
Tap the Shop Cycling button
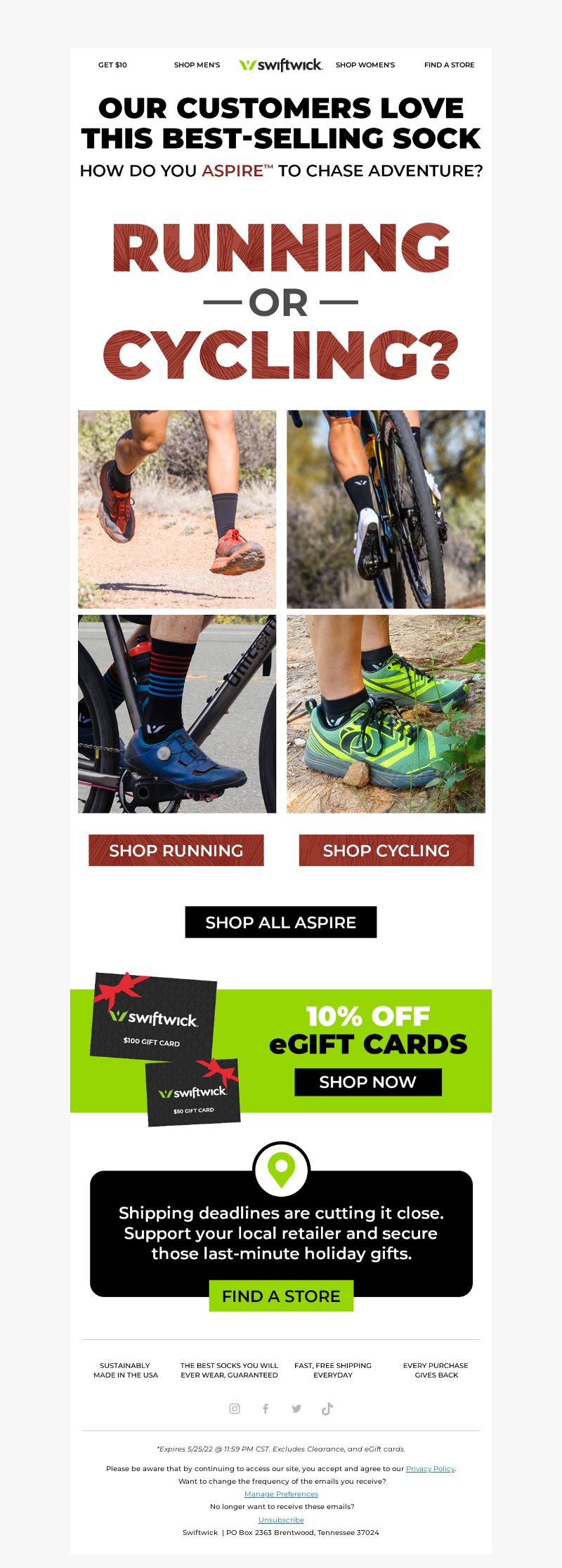[386, 850]
